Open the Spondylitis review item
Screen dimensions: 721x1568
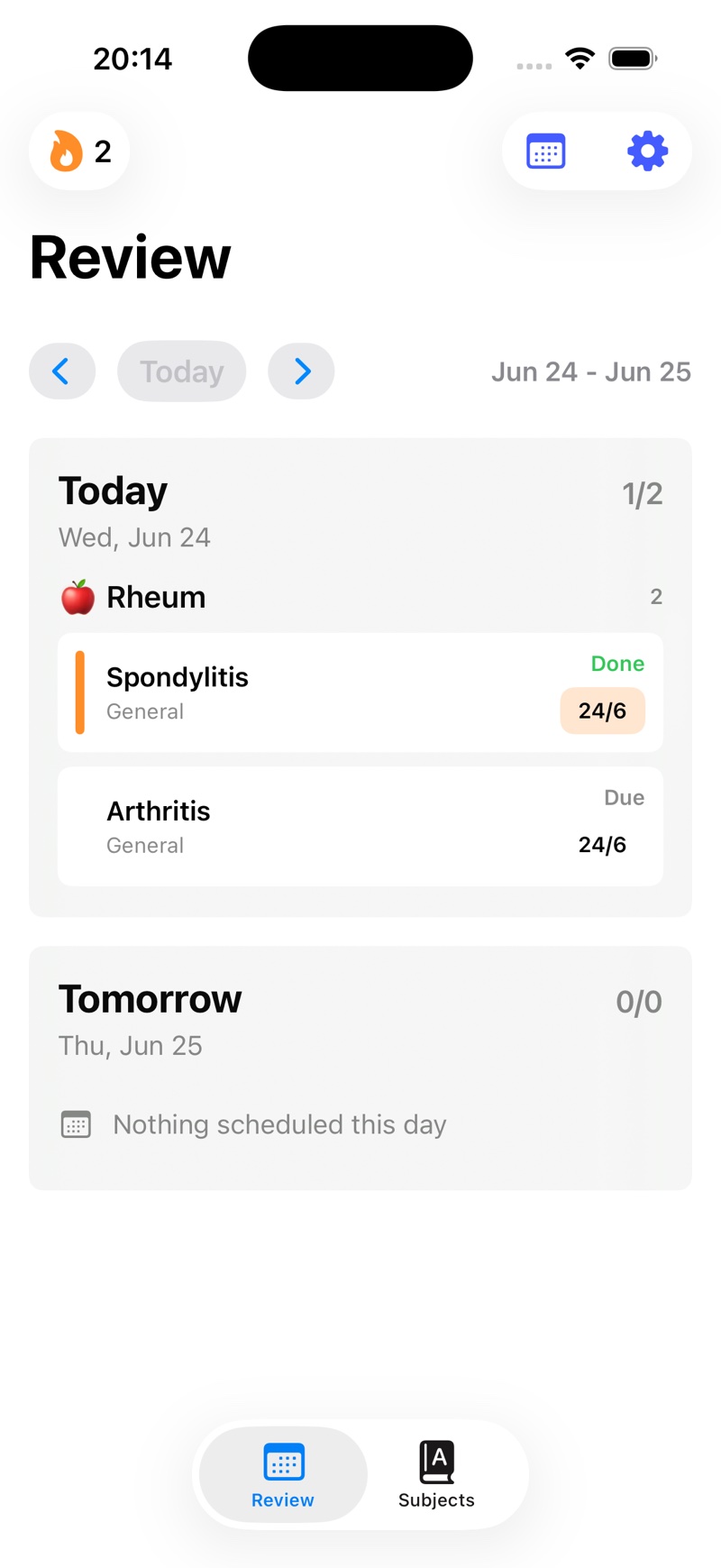[x=360, y=692]
